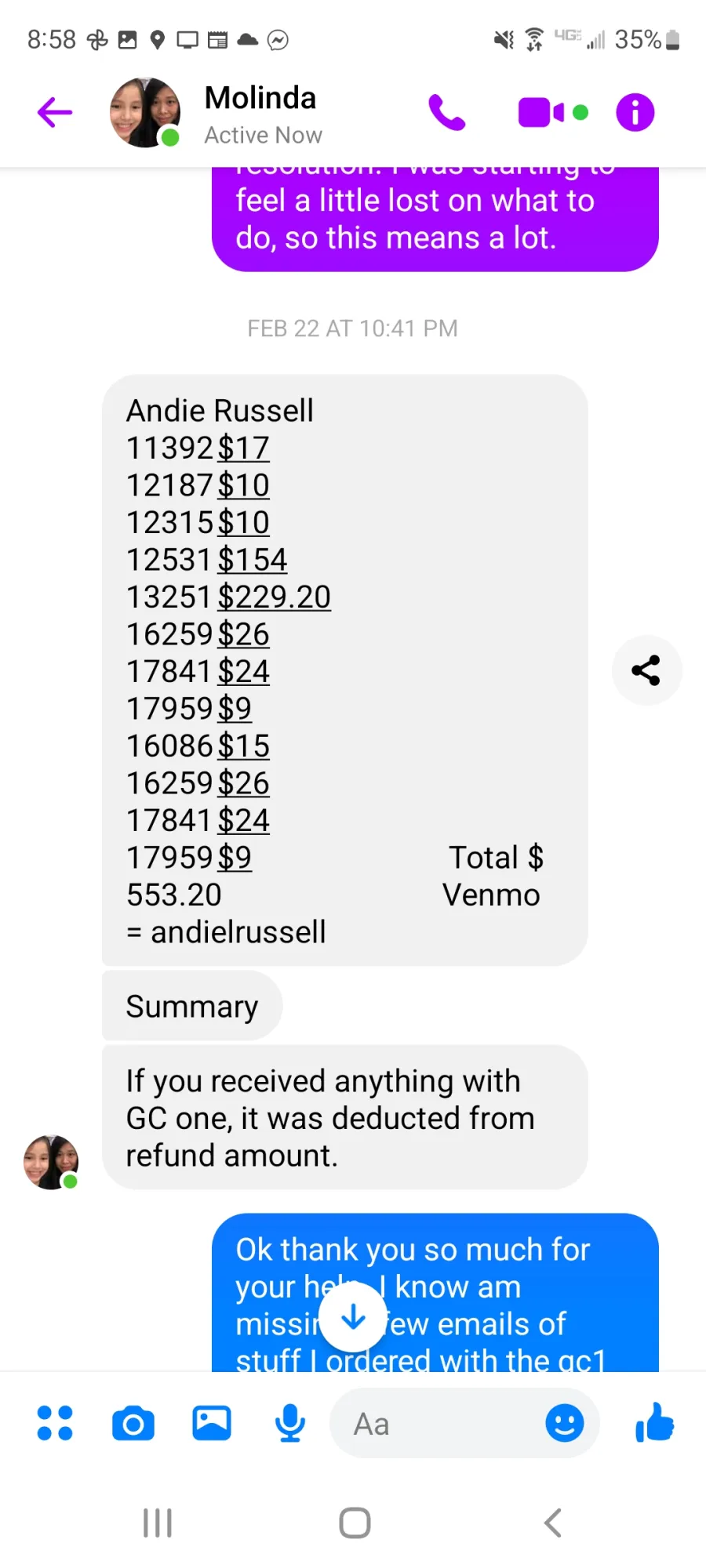
Task: Open conversation info for Molinda
Action: (x=635, y=112)
